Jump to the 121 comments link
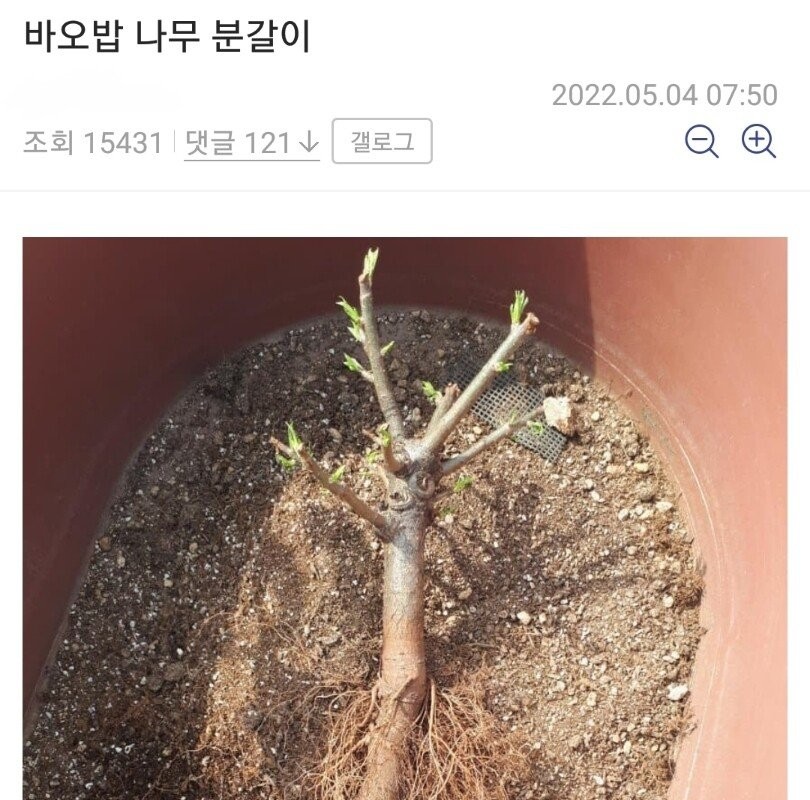The width and height of the screenshot is (810, 800). click(x=251, y=143)
